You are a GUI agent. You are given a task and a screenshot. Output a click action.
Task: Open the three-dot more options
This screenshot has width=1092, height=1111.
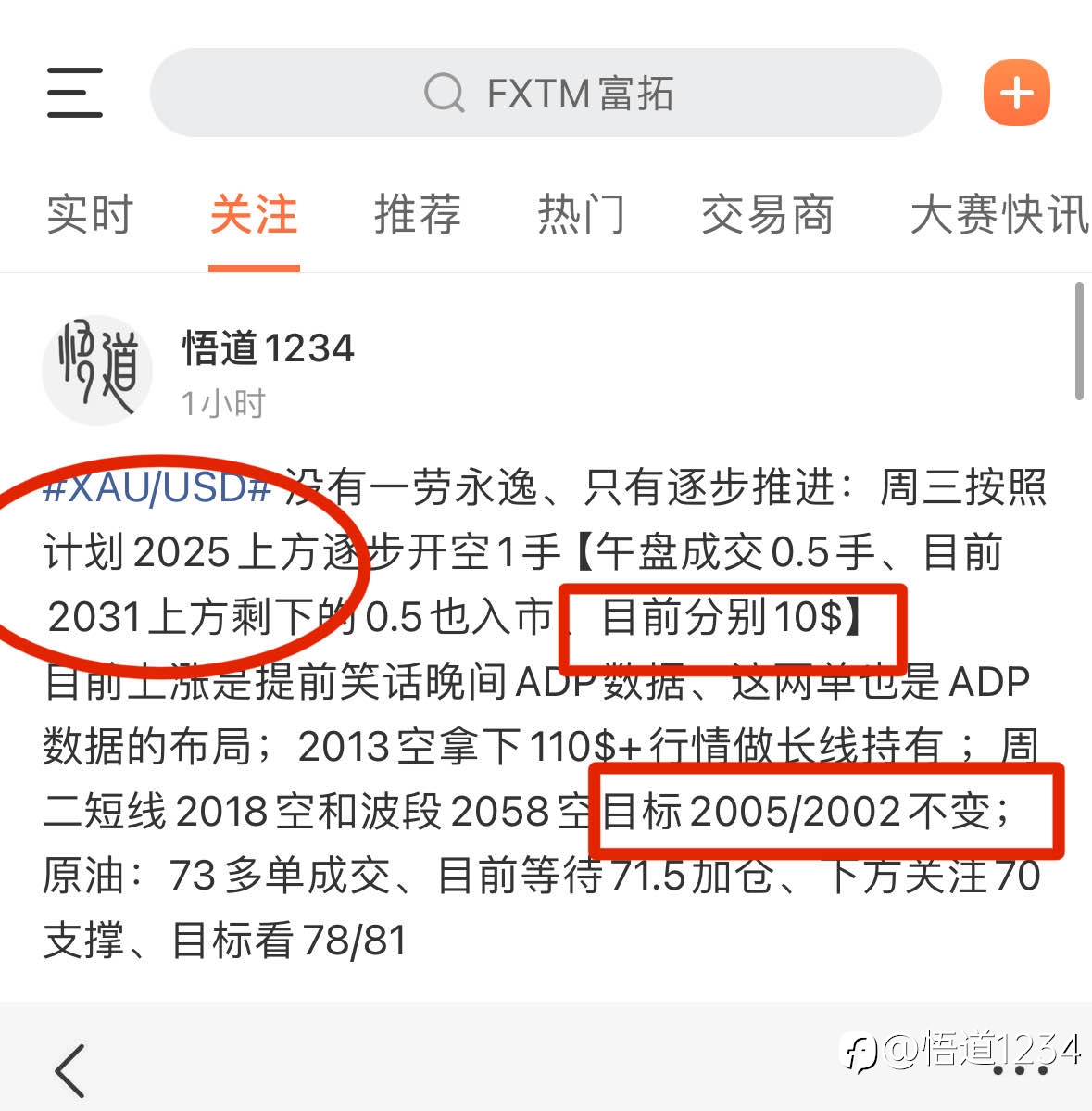tap(1020, 1070)
